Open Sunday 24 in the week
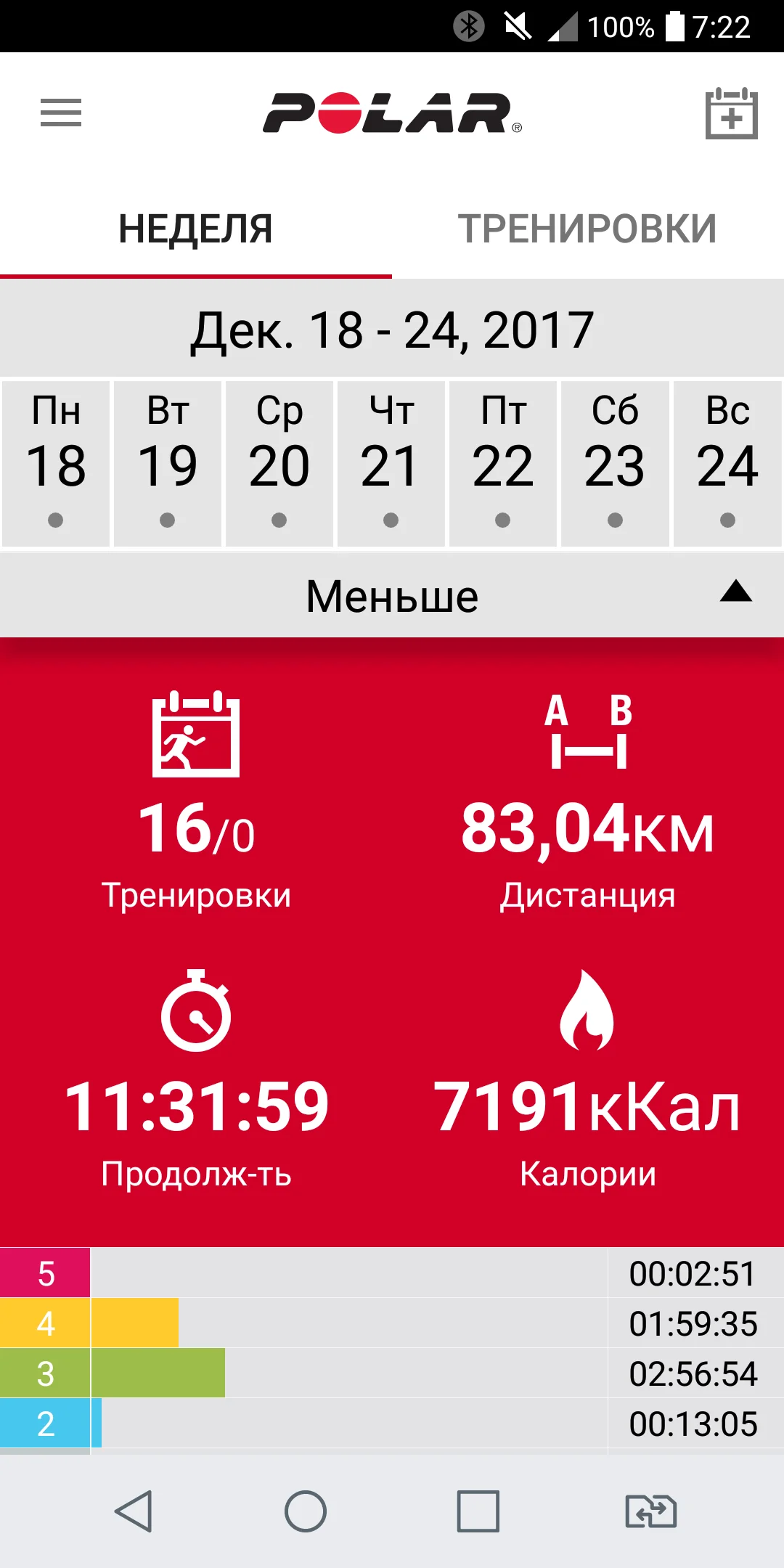 727,464
